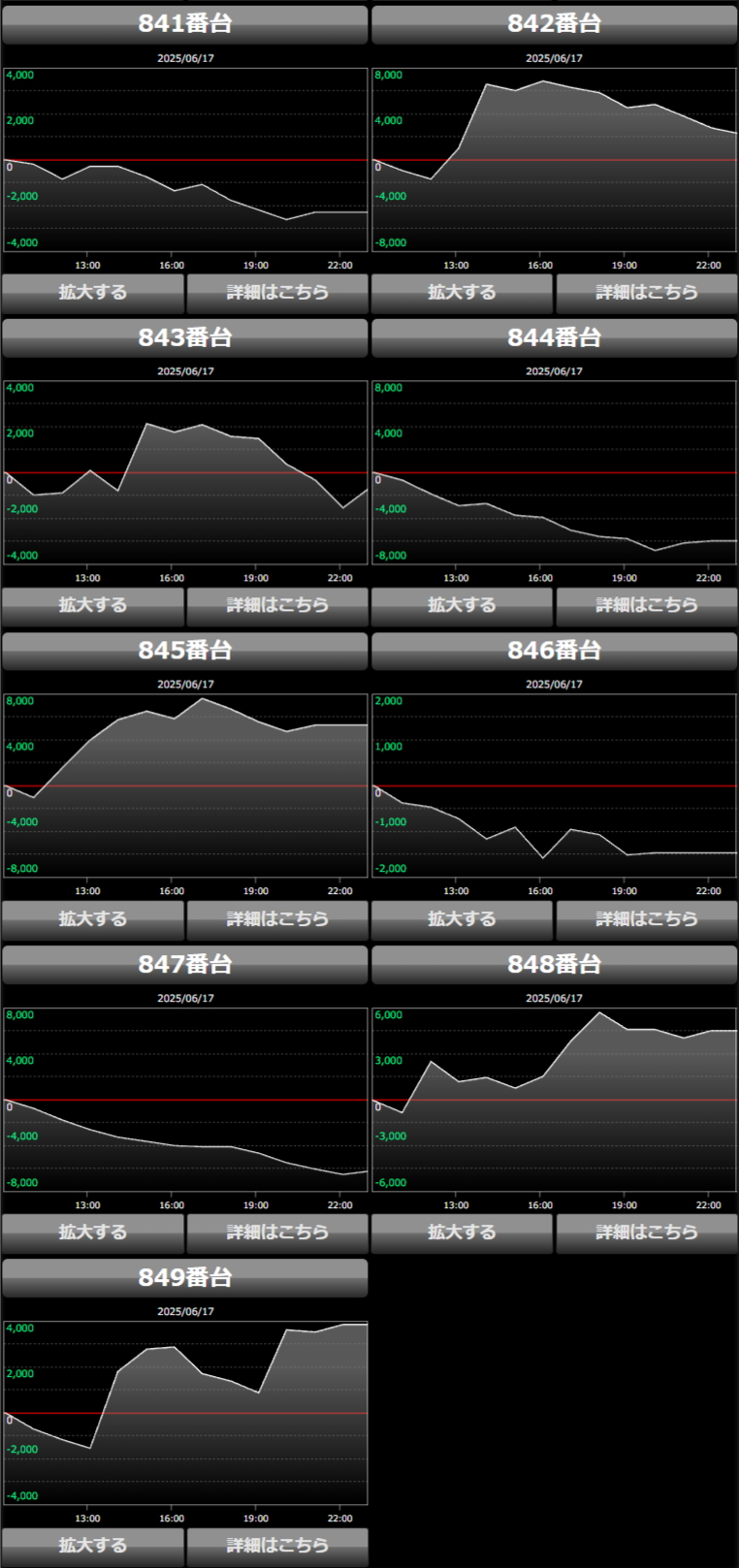View details via 詳細はこちら for 843番台
Viewport: 739px width, 1568px height.
tap(277, 605)
